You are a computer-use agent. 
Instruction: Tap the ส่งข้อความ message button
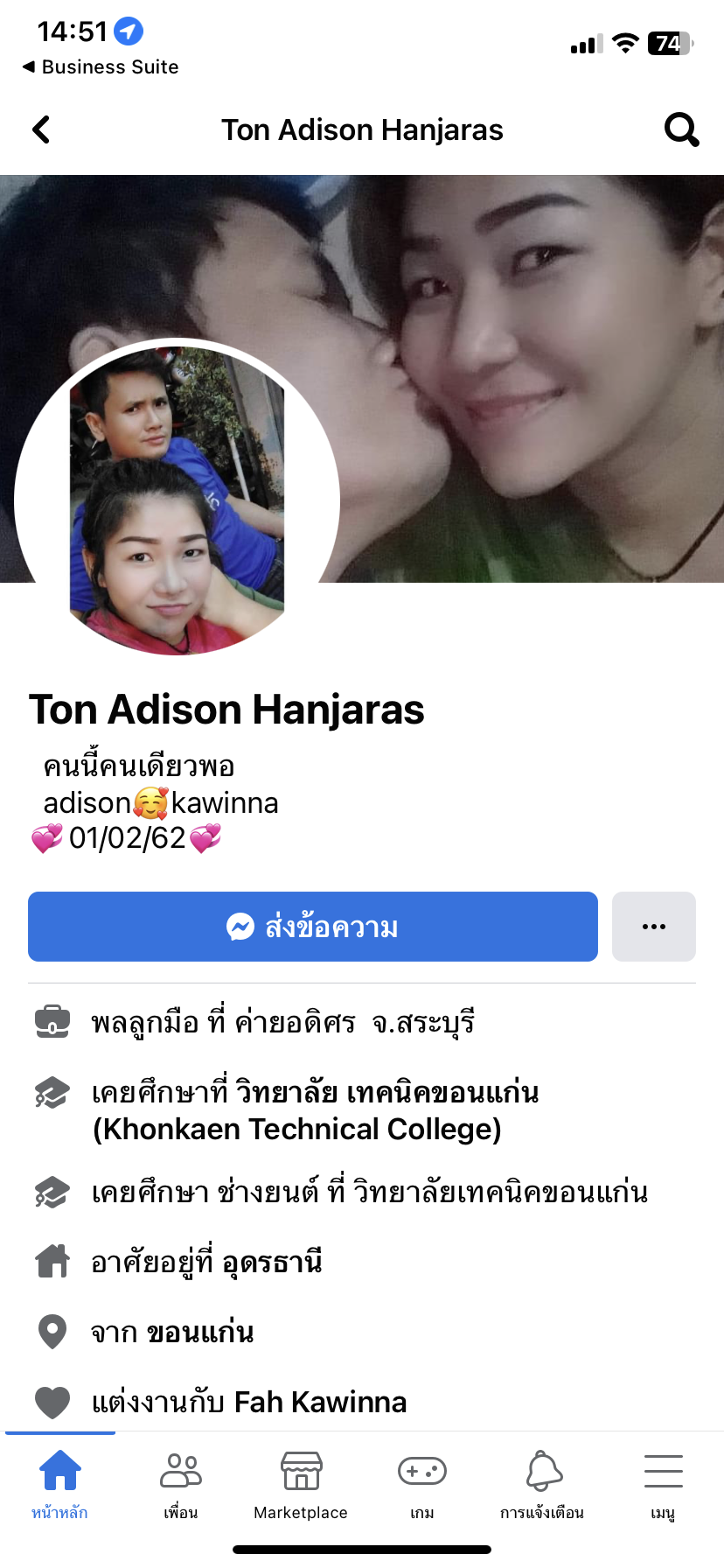[x=313, y=927]
